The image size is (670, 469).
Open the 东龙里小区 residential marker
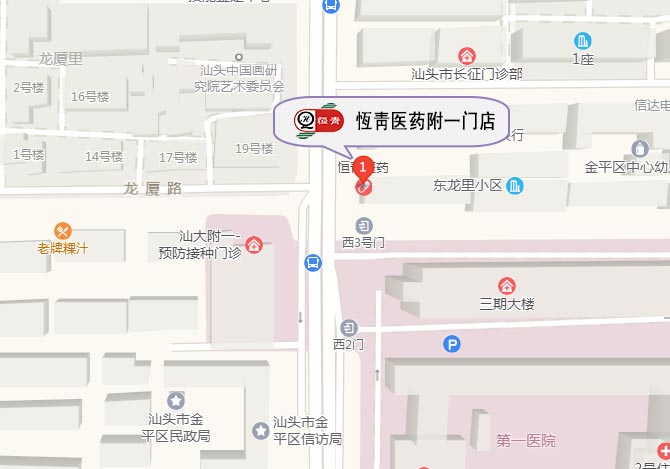515,185
